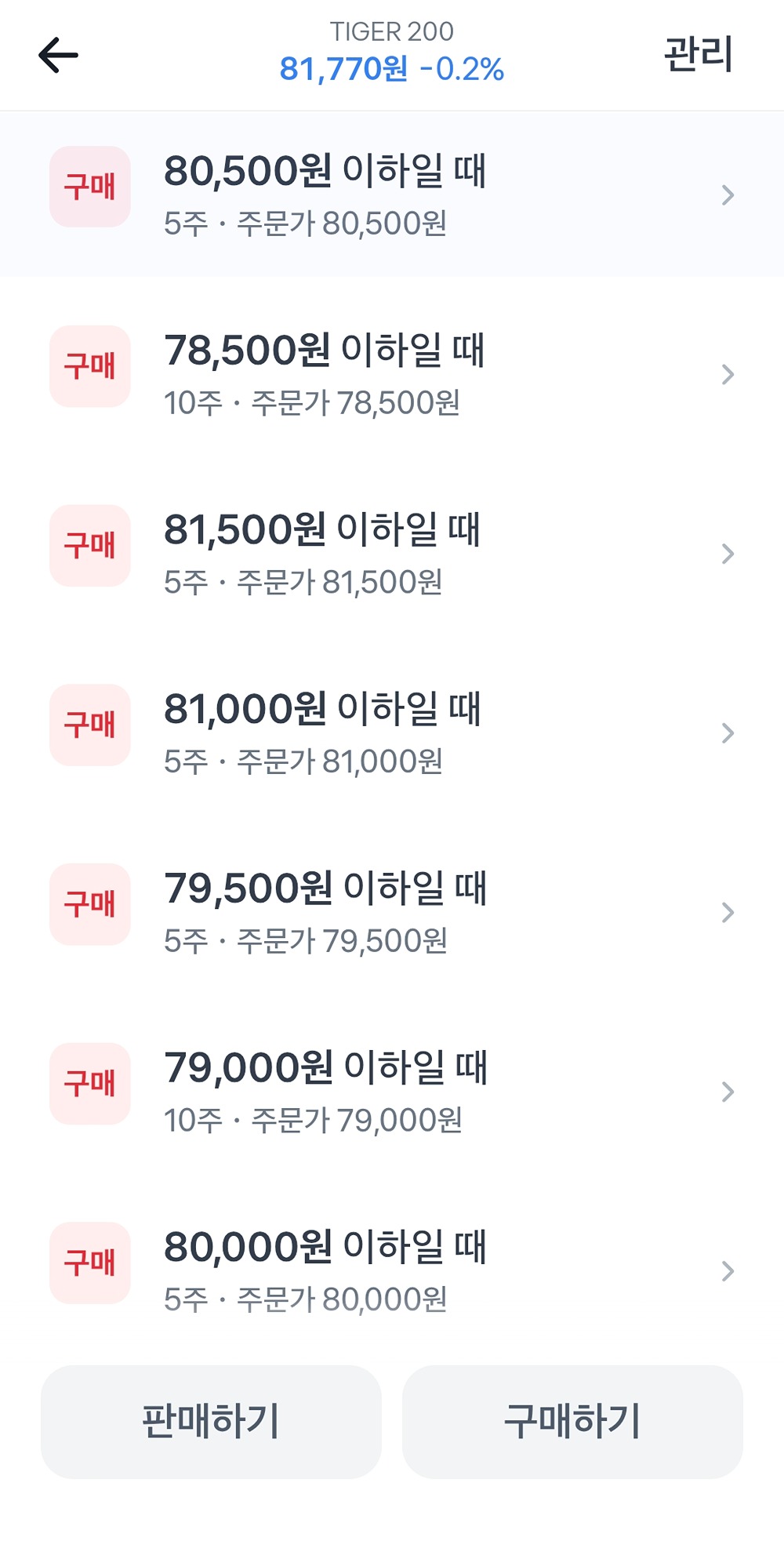Open 관리 to manage orders
Screen dimensions: 784x1559
pos(698,56)
